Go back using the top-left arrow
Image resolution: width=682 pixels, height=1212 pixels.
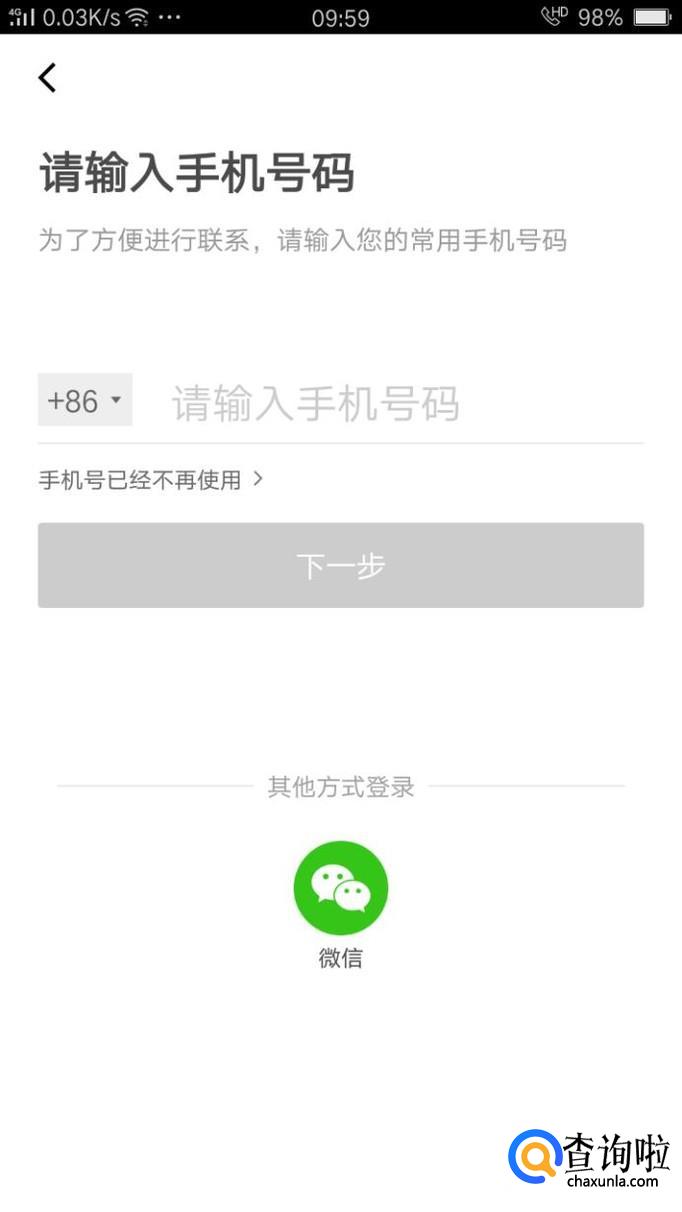coord(47,78)
